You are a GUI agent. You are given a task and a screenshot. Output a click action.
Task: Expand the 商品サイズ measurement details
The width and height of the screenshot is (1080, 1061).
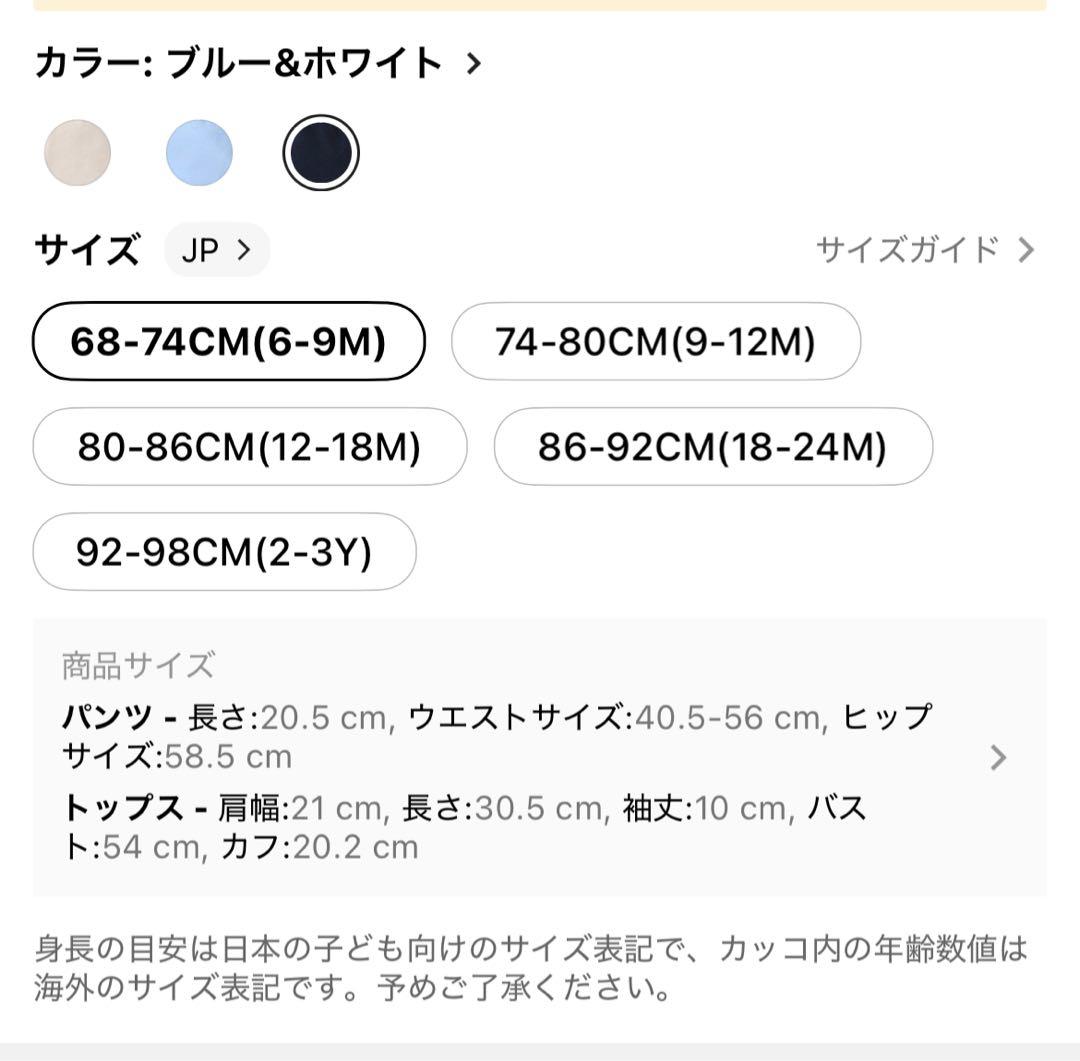(997, 758)
